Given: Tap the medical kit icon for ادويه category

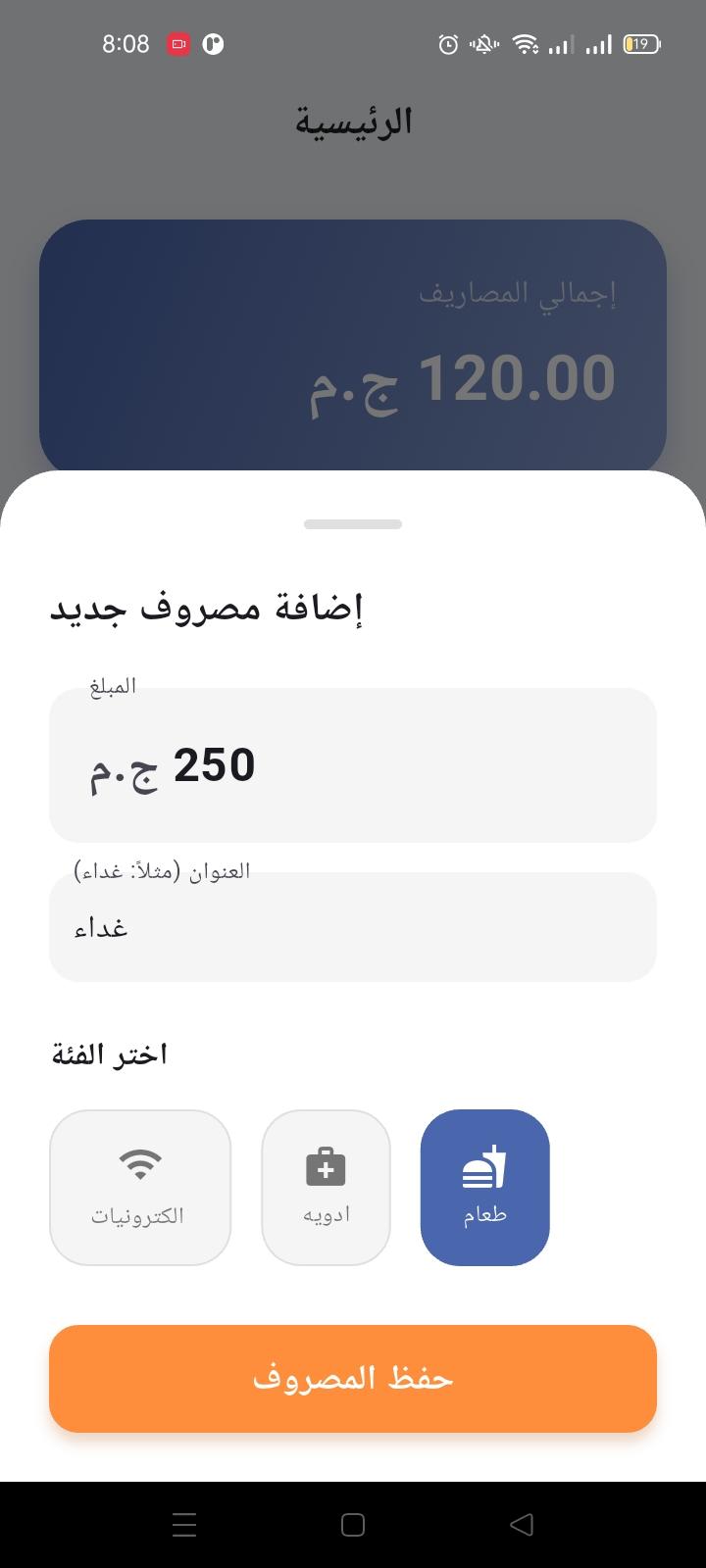Looking at the screenshot, I should coord(326,1166).
